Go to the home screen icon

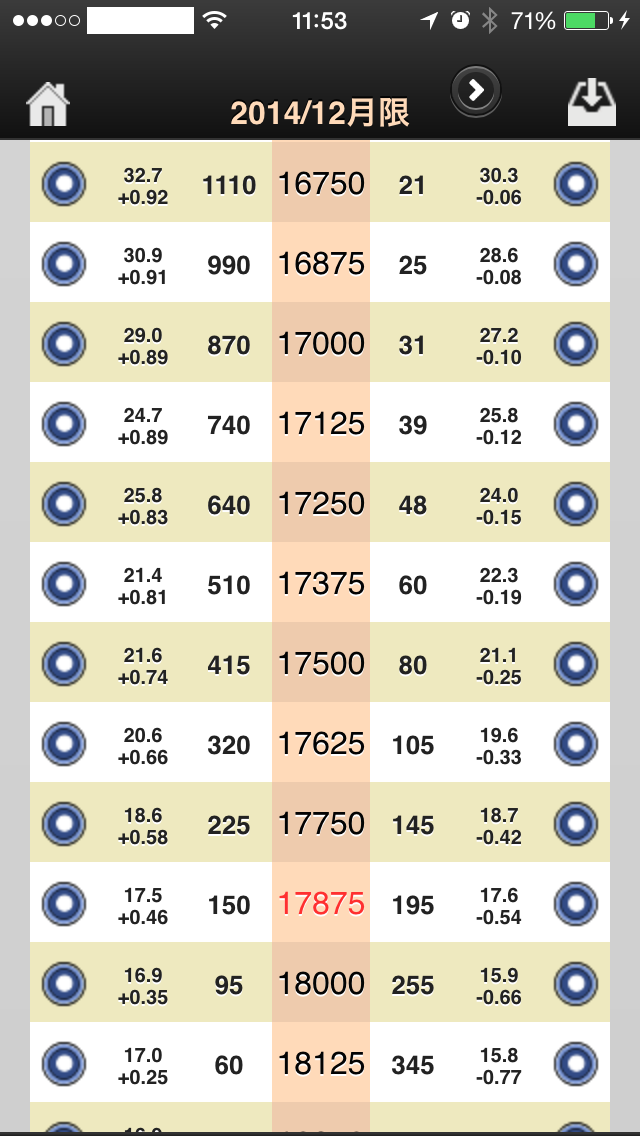pyautogui.click(x=48, y=104)
